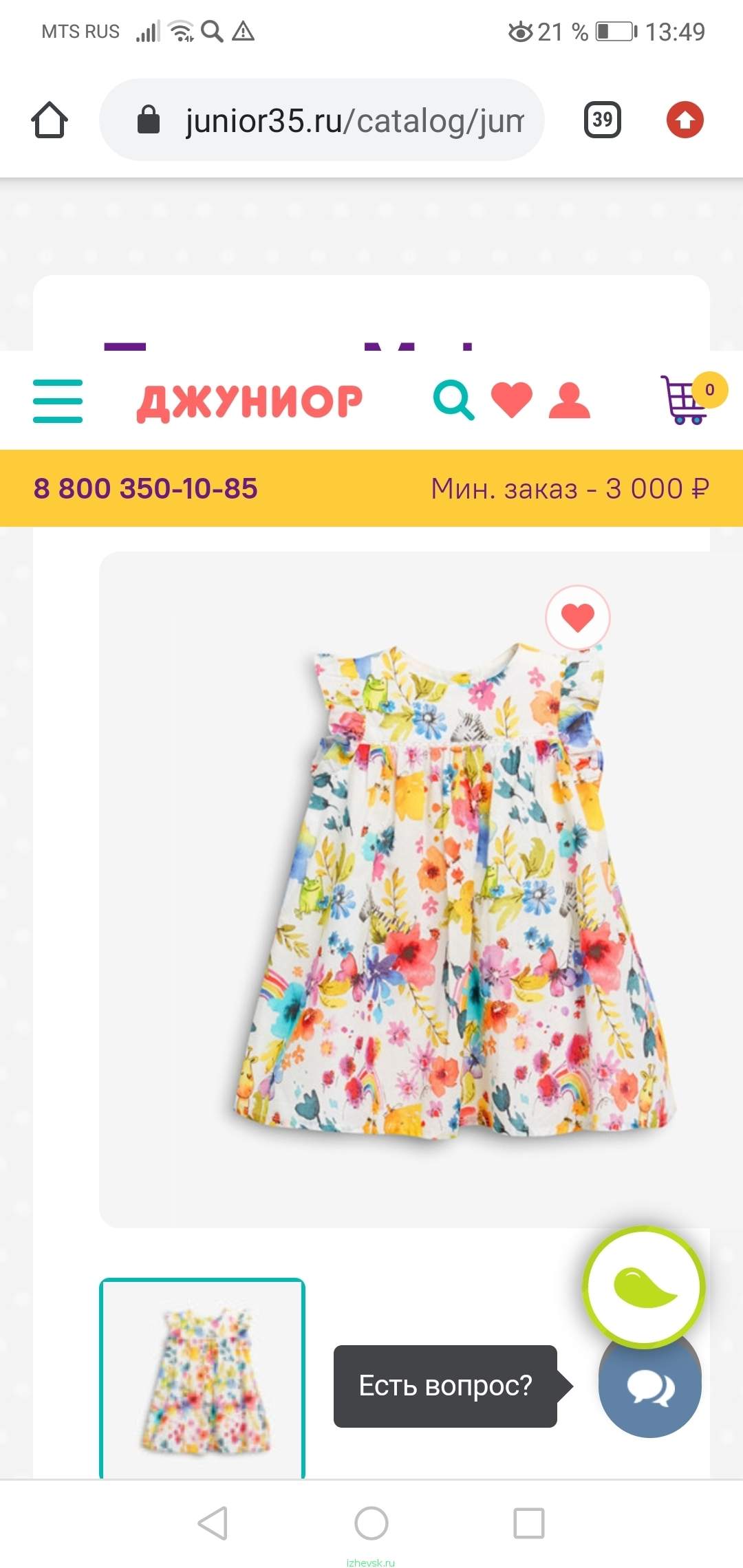This screenshot has height=1568, width=743.
Task: Open the user account icon
Action: click(x=569, y=401)
